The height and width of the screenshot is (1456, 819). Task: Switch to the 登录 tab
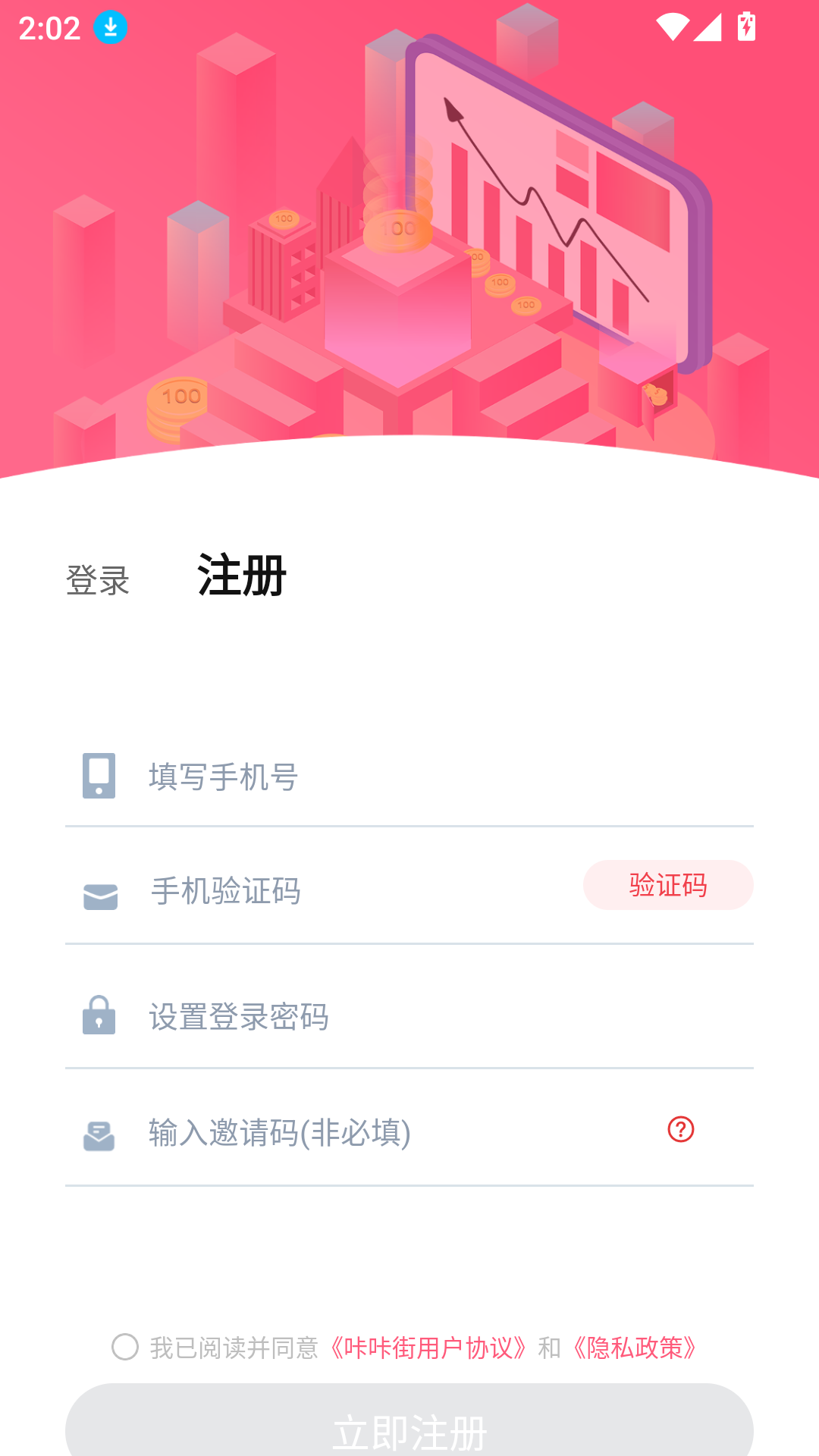pyautogui.click(x=97, y=581)
